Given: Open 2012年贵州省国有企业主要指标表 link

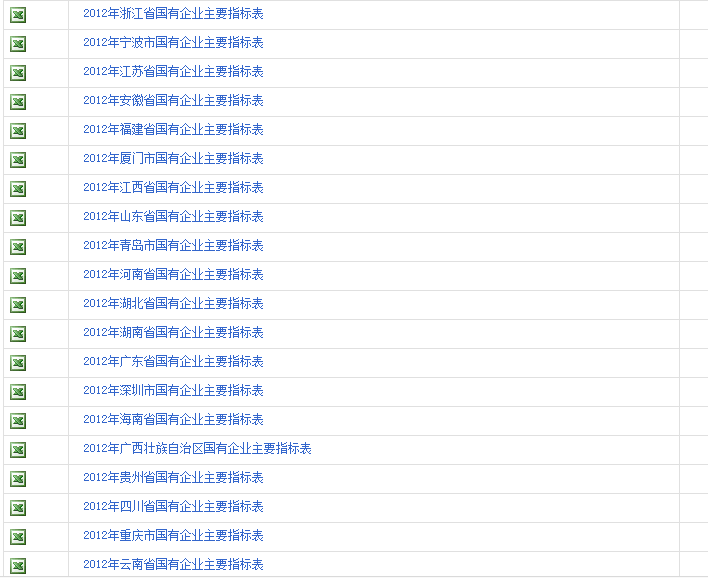Looking at the screenshot, I should pyautogui.click(x=173, y=478).
